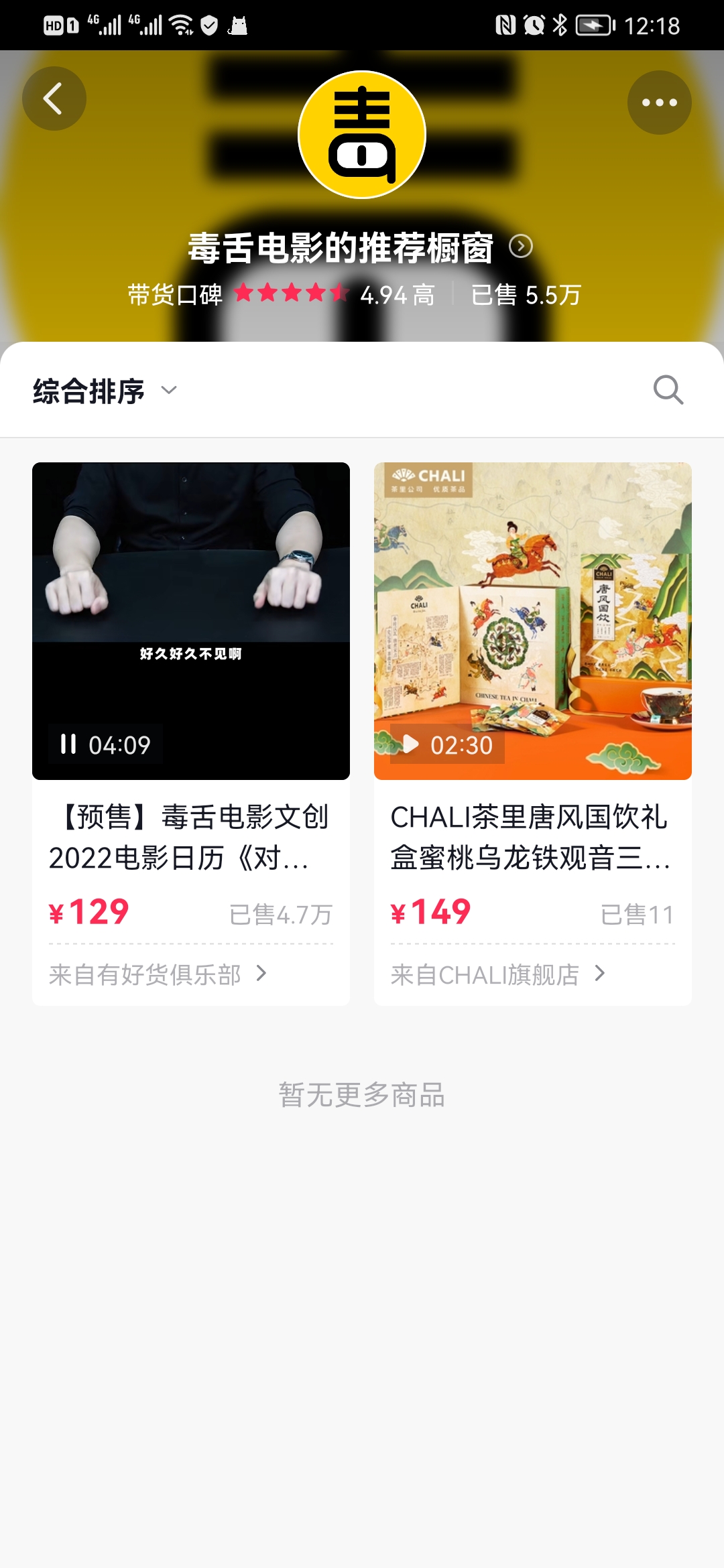View the 带货口碑 4.94 rating details
This screenshot has height=1568, width=724.
(x=282, y=294)
